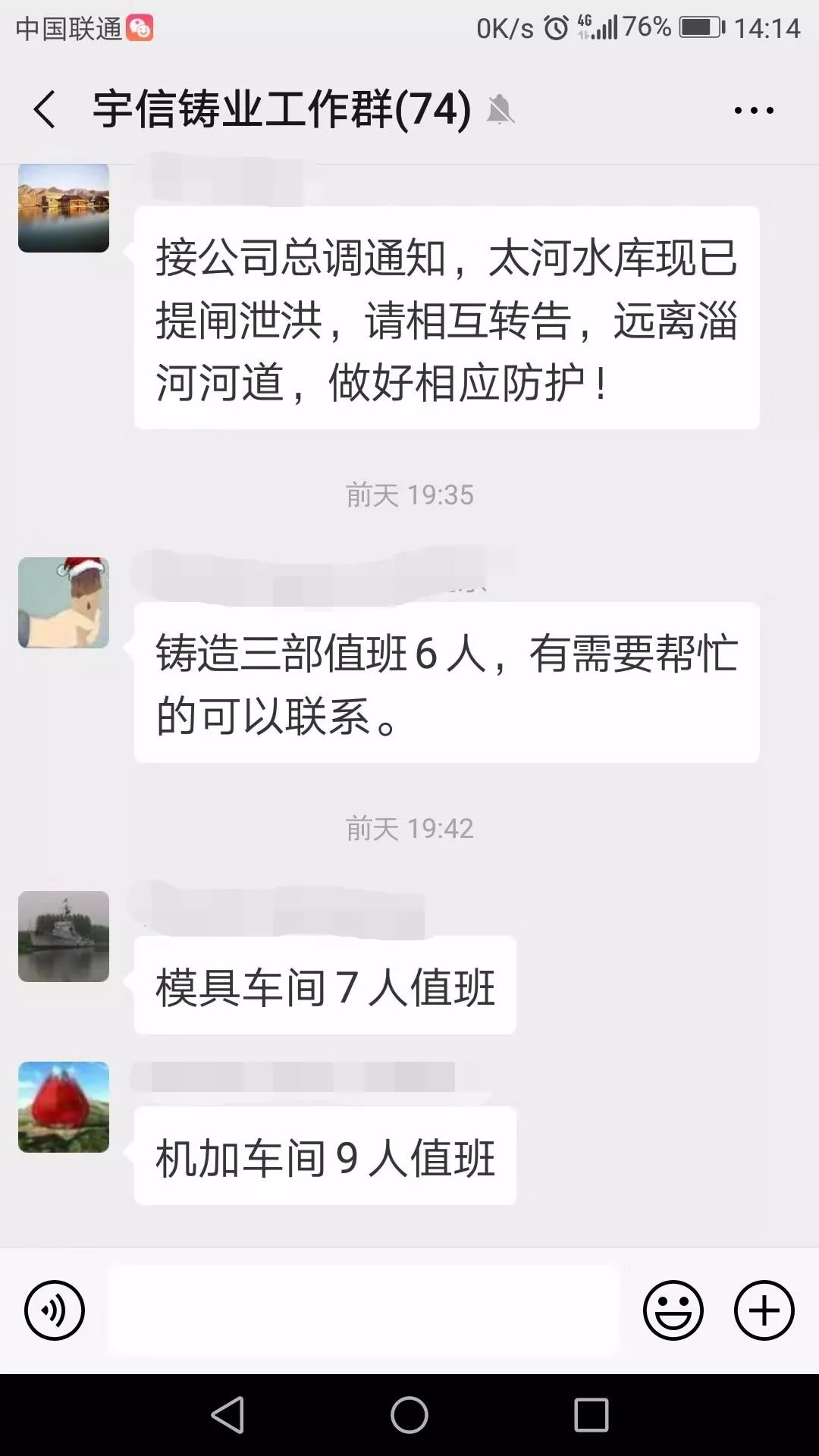The height and width of the screenshot is (1456, 819).
Task: Open the plus attachments menu
Action: (x=764, y=1310)
